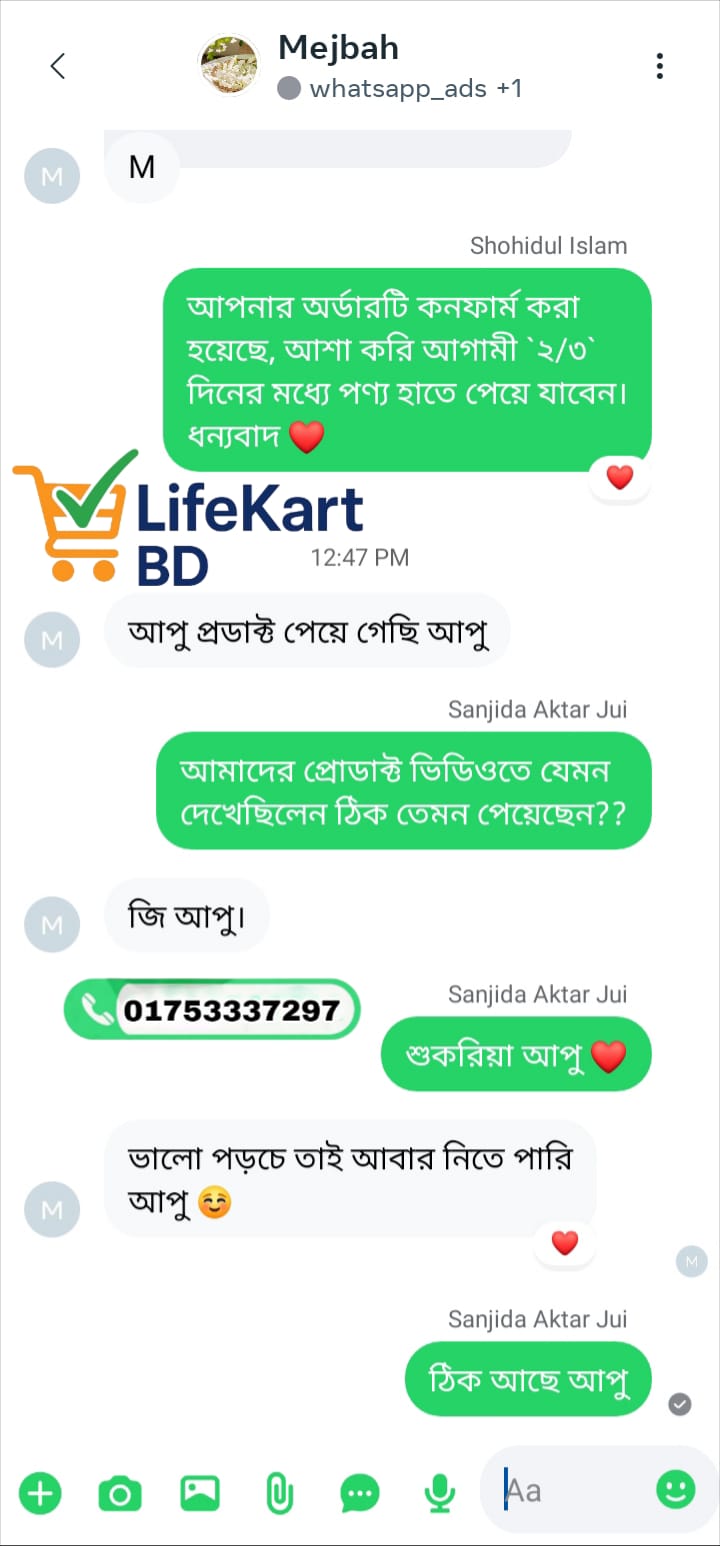This screenshot has width=720, height=1546.
Task: Open the three-dot conversation menu
Action: 659,66
